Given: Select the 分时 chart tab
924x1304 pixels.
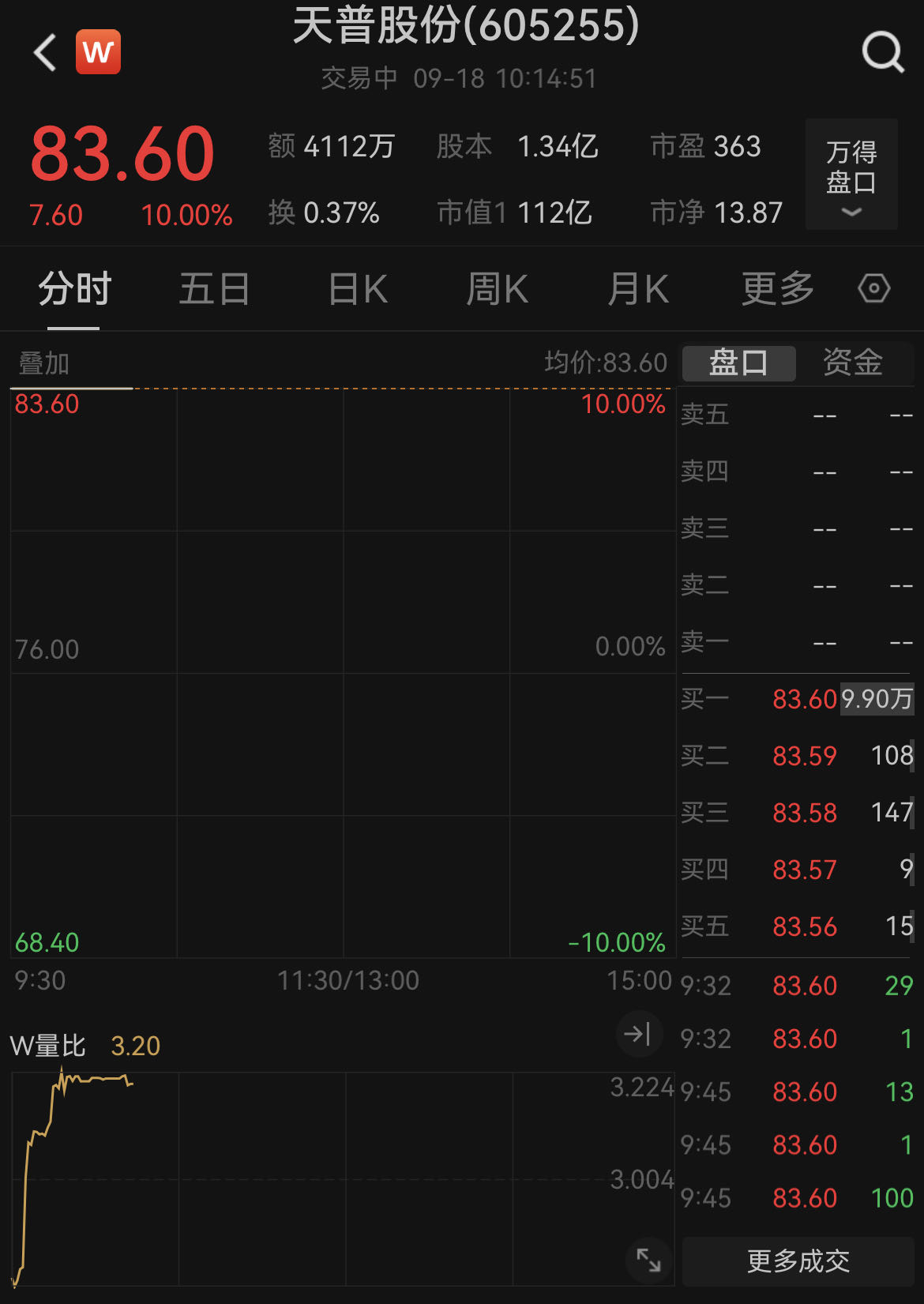Looking at the screenshot, I should [74, 289].
